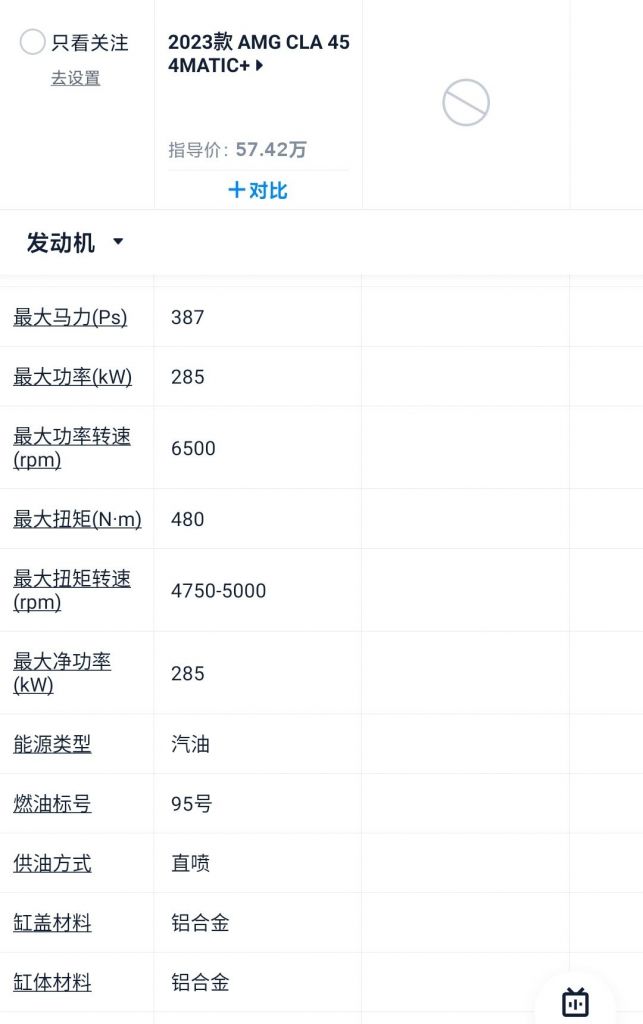Screen dimensions: 643x1024
Task: Open 最大功率(kW) term explanation
Action: point(72,377)
